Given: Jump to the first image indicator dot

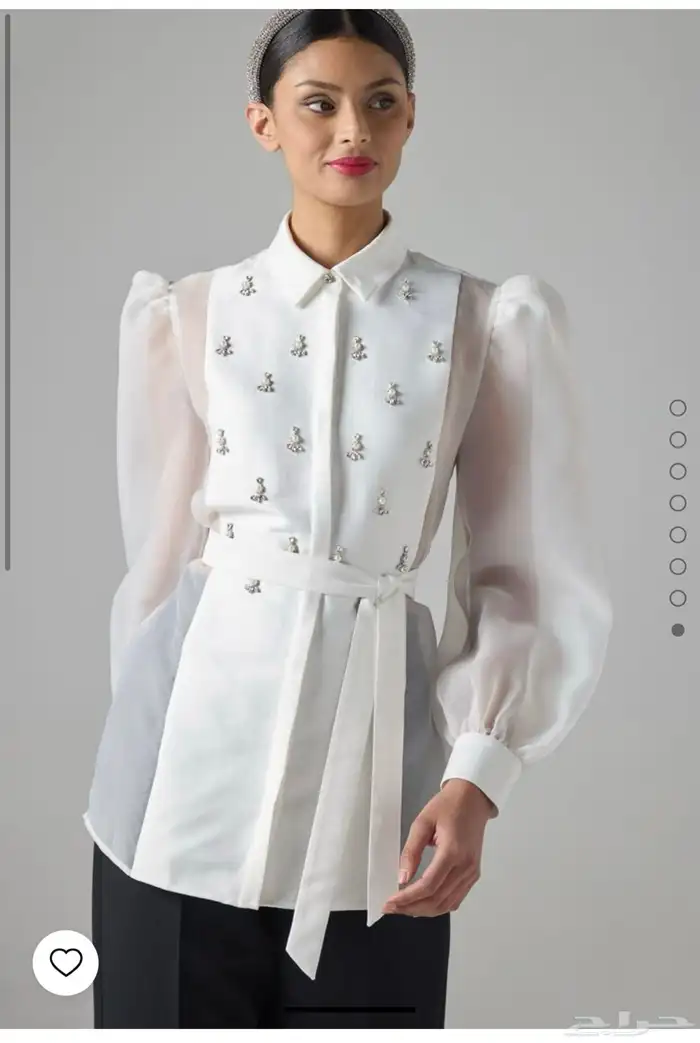Looking at the screenshot, I should click(678, 408).
